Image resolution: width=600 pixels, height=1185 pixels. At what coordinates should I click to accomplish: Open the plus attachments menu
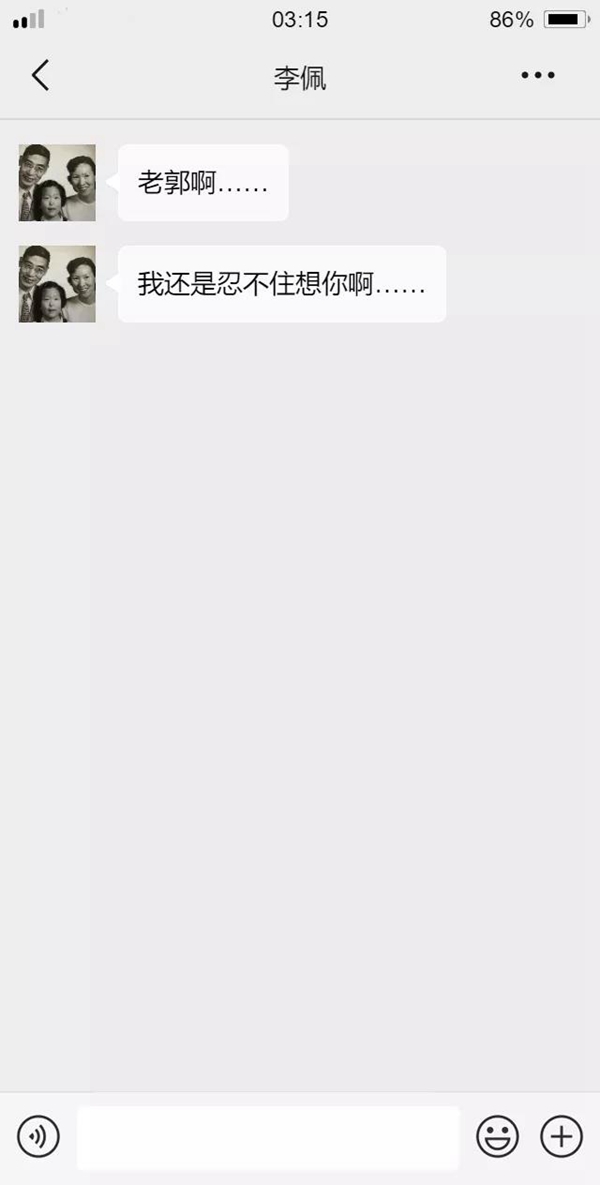[x=561, y=1137]
